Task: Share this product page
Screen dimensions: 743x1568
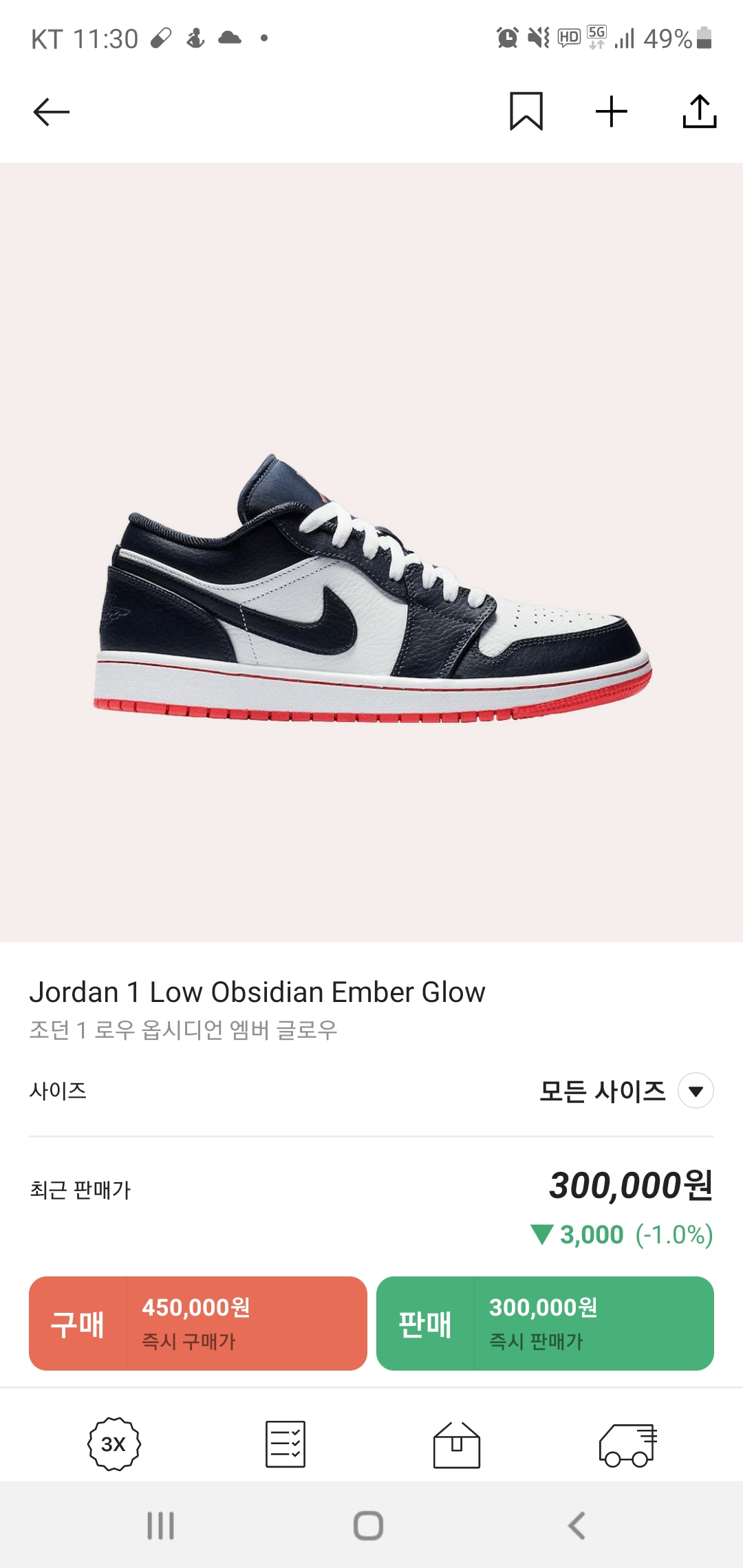Action: (700, 111)
